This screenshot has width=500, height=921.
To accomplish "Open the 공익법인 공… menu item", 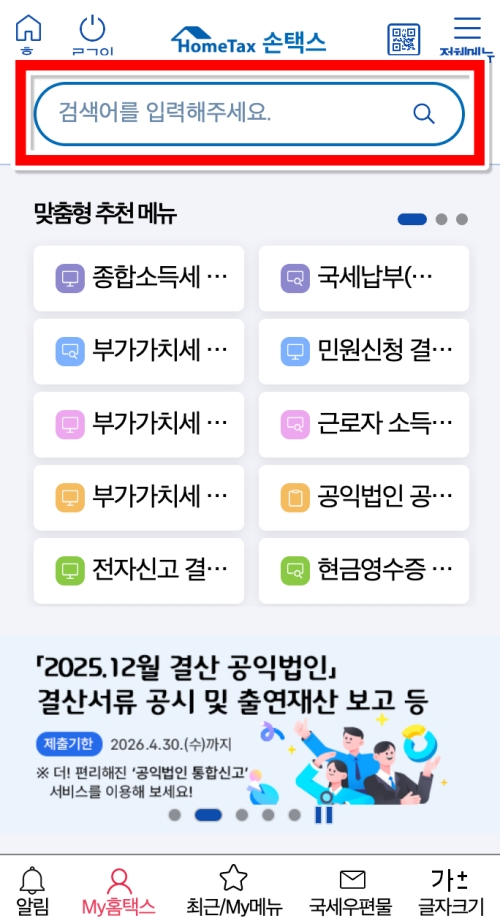I will click(364, 498).
